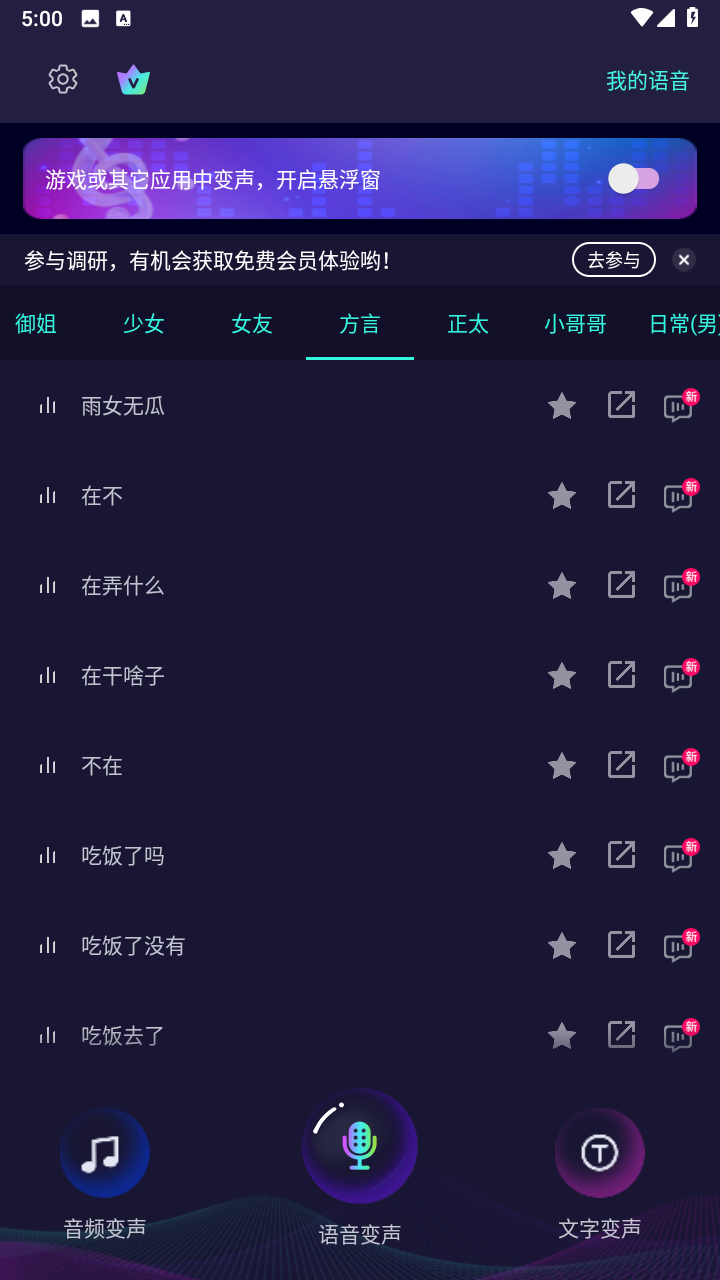The height and width of the screenshot is (1280, 720).
Task: Tap 去参与 to join the survey
Action: point(614,260)
